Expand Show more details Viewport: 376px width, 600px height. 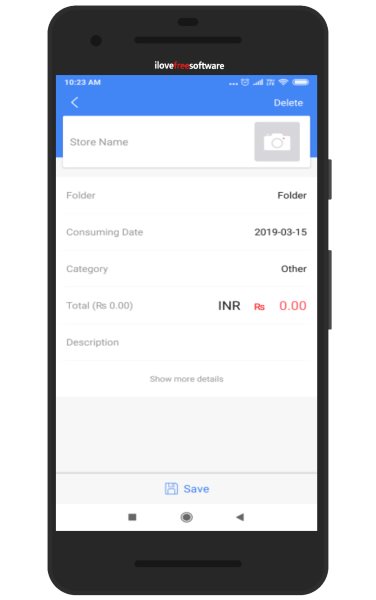[186, 379]
